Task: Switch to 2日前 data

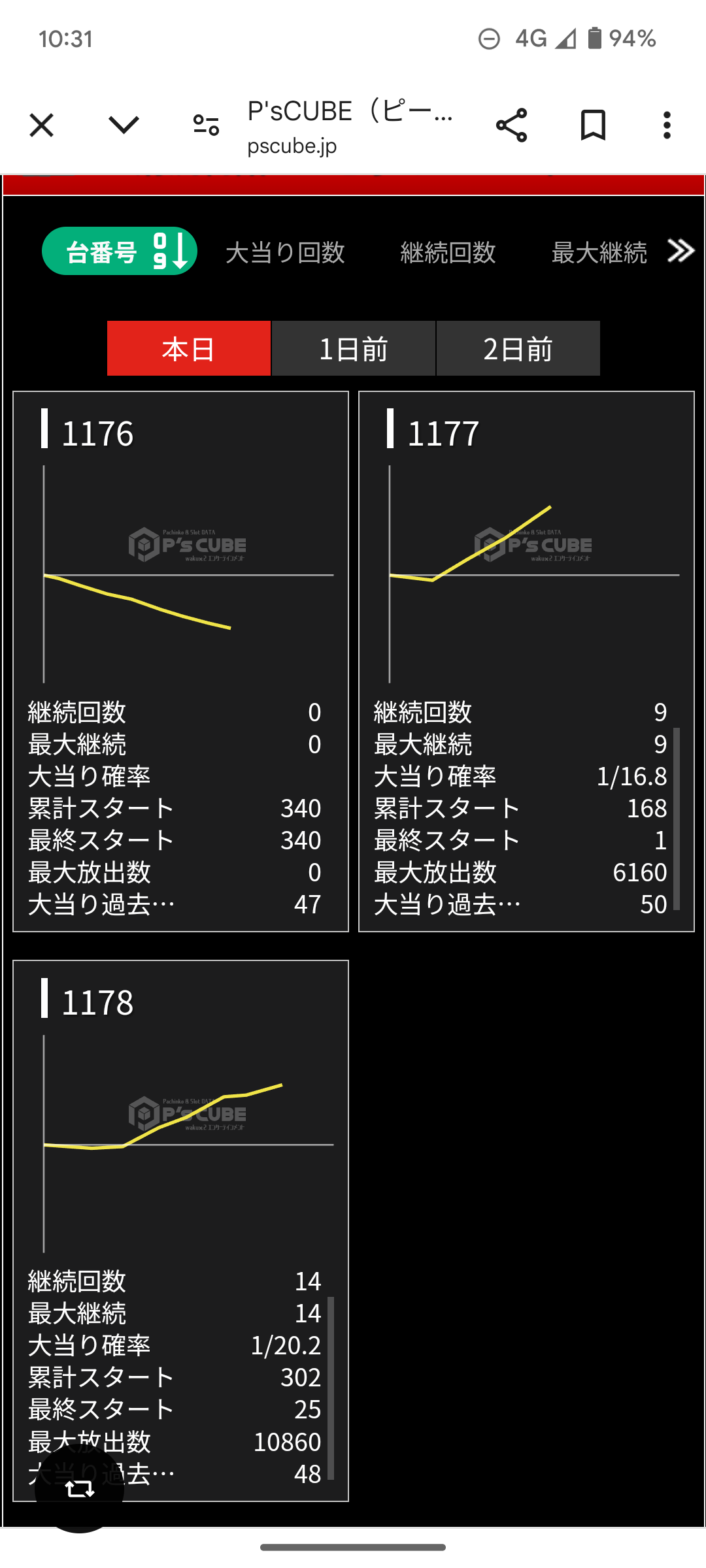Action: click(x=518, y=348)
